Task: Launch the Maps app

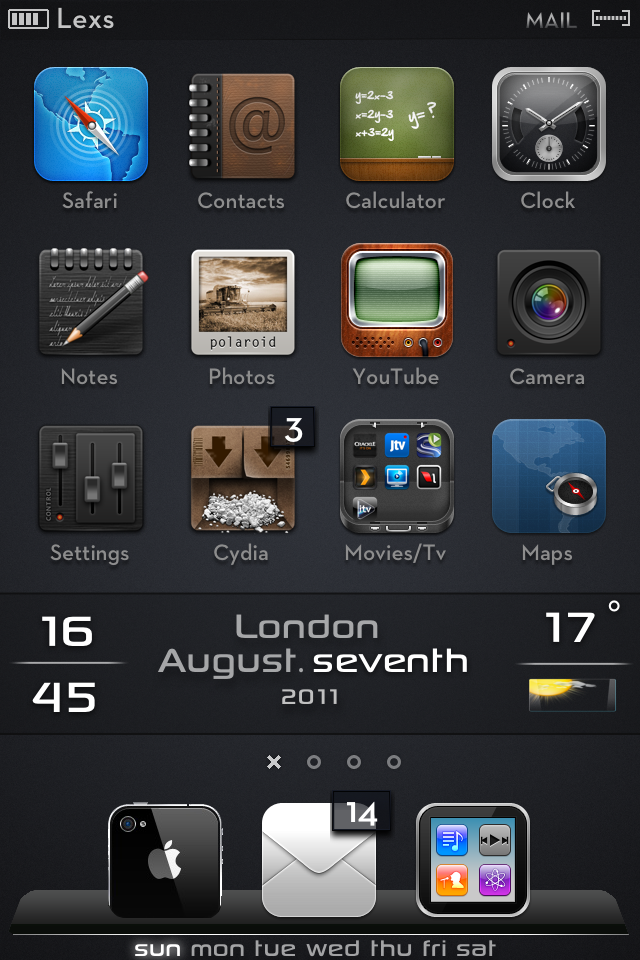Action: click(x=548, y=478)
